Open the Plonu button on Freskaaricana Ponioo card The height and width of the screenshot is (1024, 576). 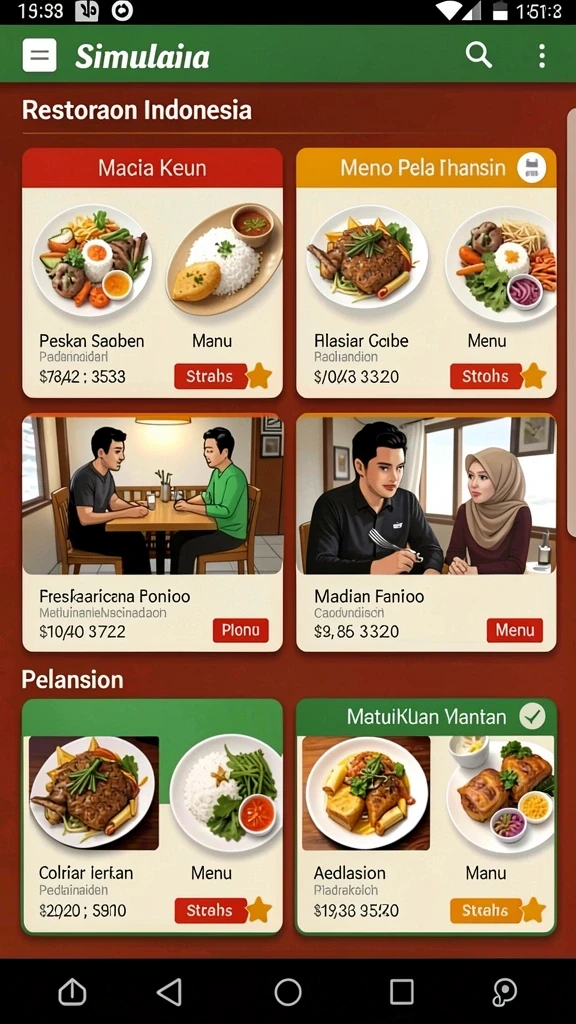[x=240, y=630]
